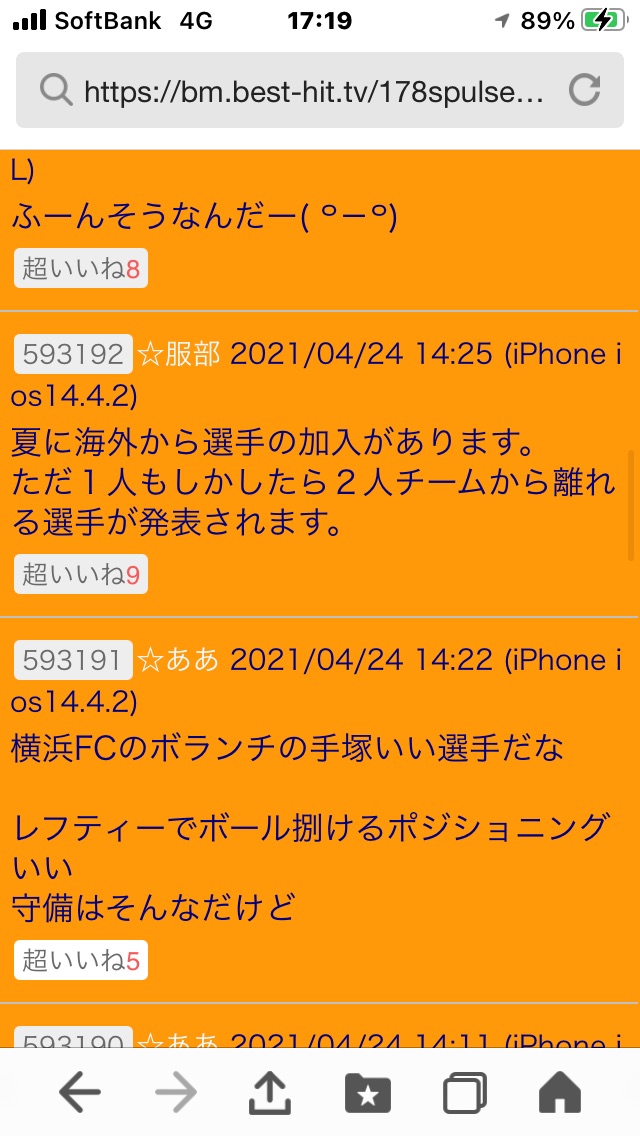Go forward to the next page
640x1136 pixels.
[x=176, y=1093]
